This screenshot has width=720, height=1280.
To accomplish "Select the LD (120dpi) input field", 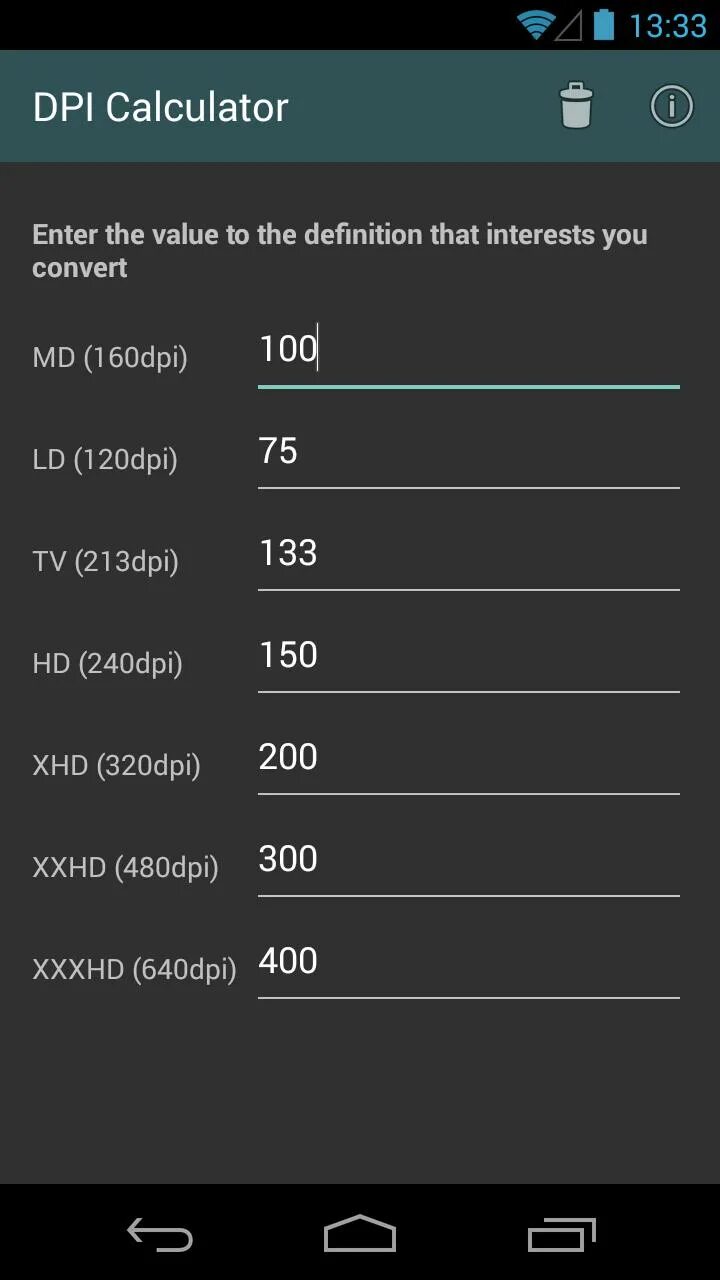I will coord(468,452).
